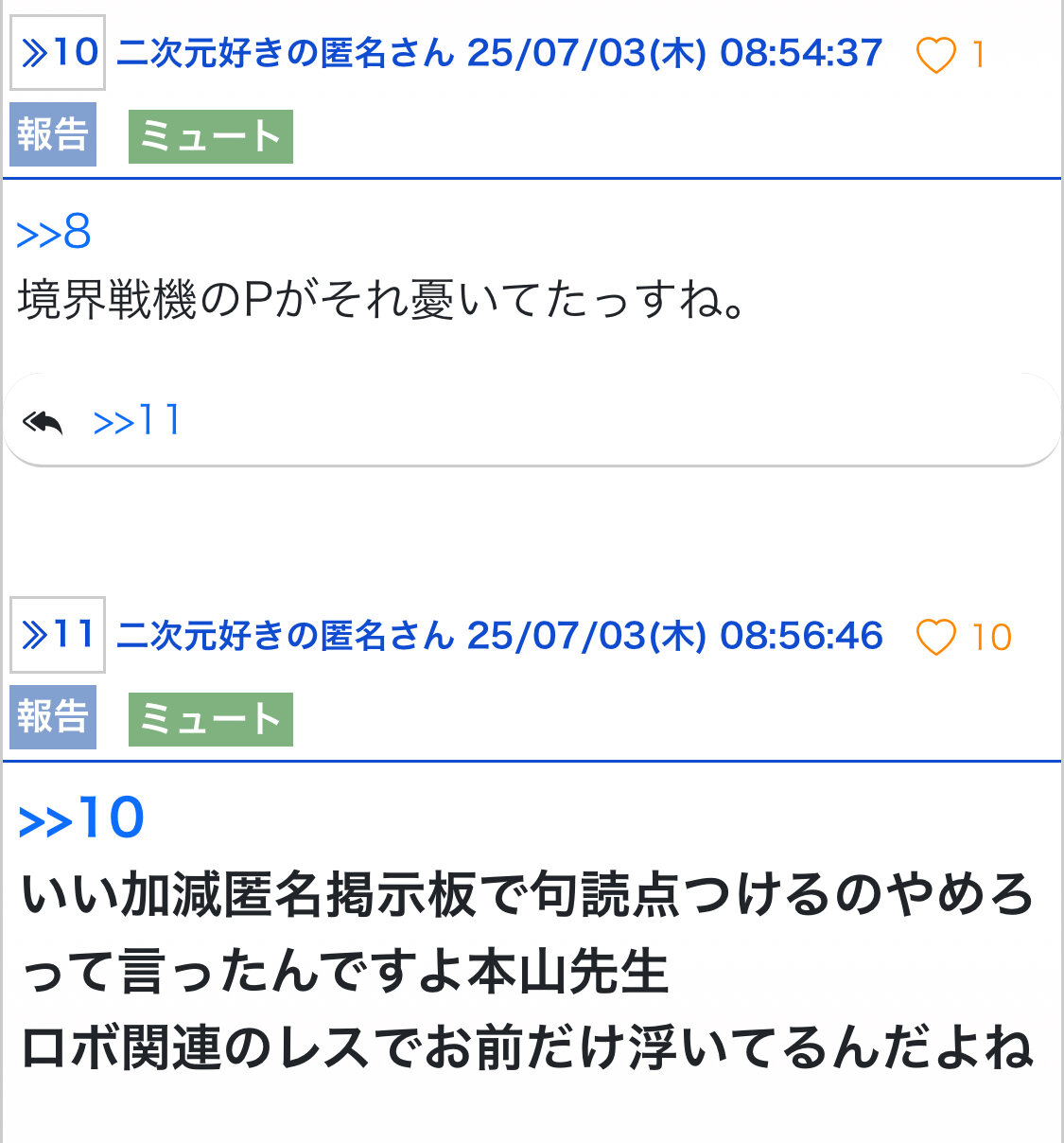Screen dimensions: 1064x1143
Task: Tap the >>10 post number button
Action: tap(58, 53)
